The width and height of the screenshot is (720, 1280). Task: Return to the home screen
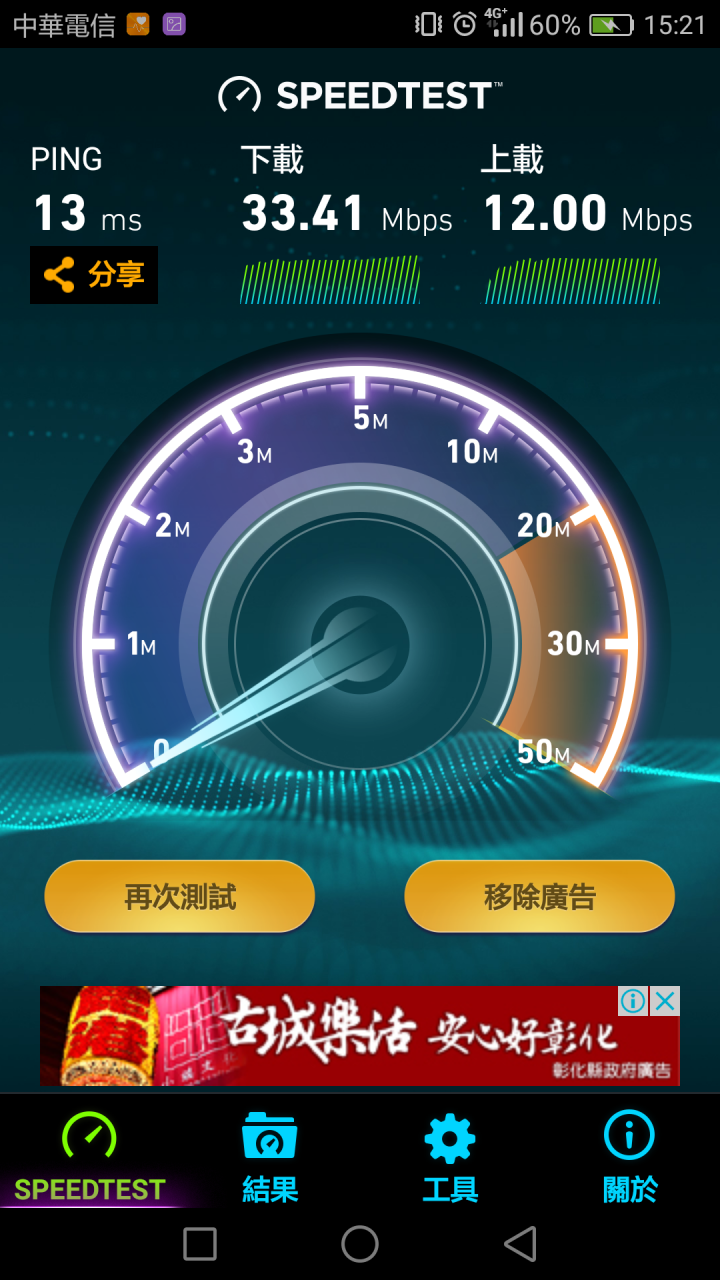360,1244
